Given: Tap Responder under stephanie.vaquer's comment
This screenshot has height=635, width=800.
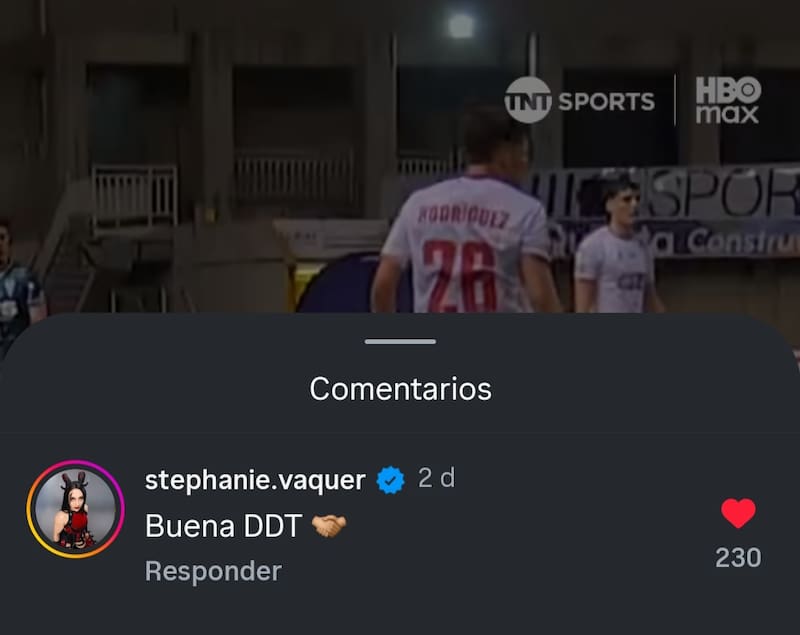Looking at the screenshot, I should point(213,571).
